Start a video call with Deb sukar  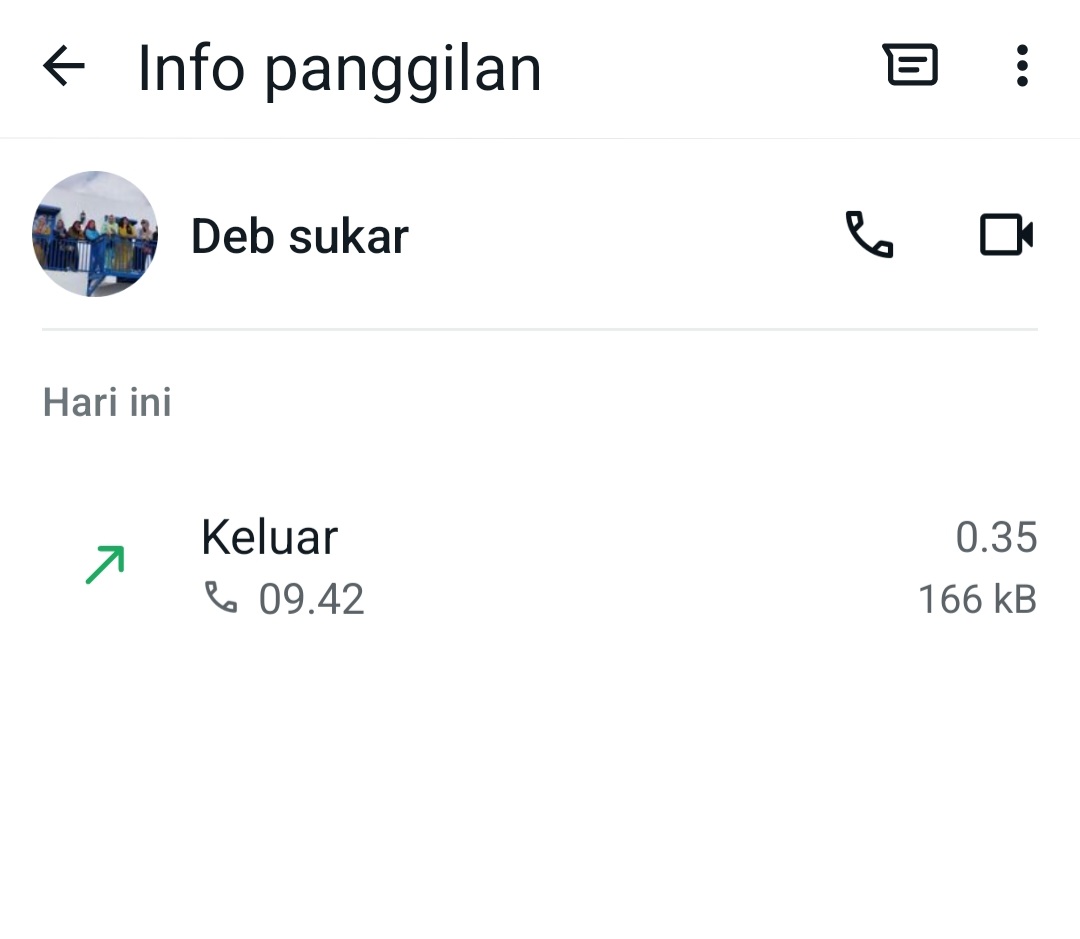[x=1006, y=235]
